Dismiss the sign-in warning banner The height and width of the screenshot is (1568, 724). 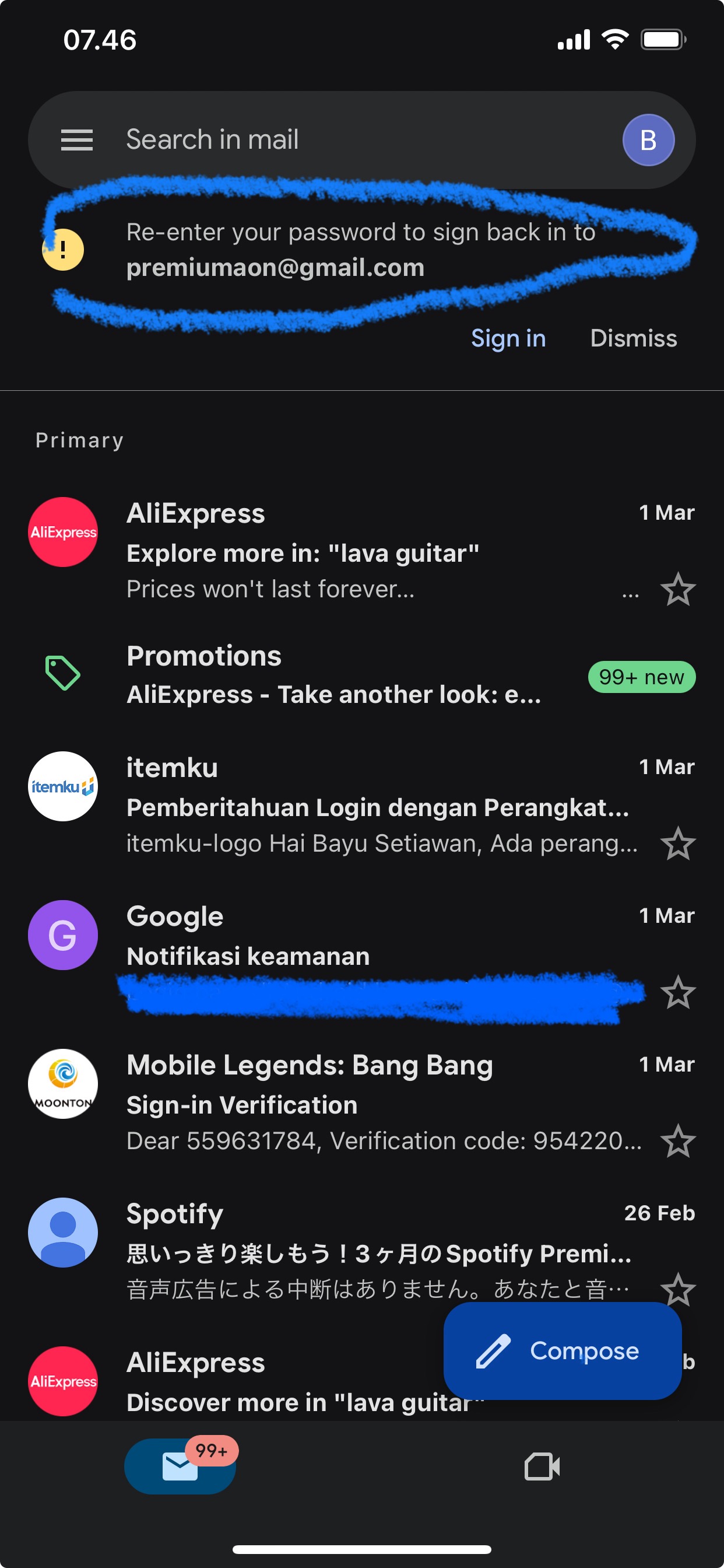click(x=632, y=338)
